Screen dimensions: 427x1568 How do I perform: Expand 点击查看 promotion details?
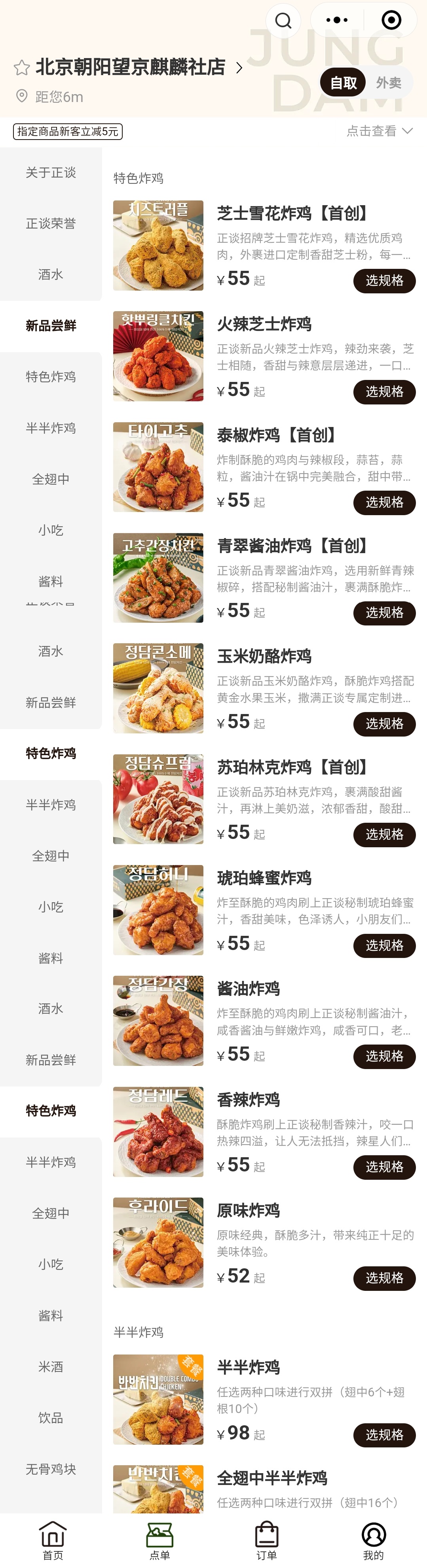click(x=380, y=131)
